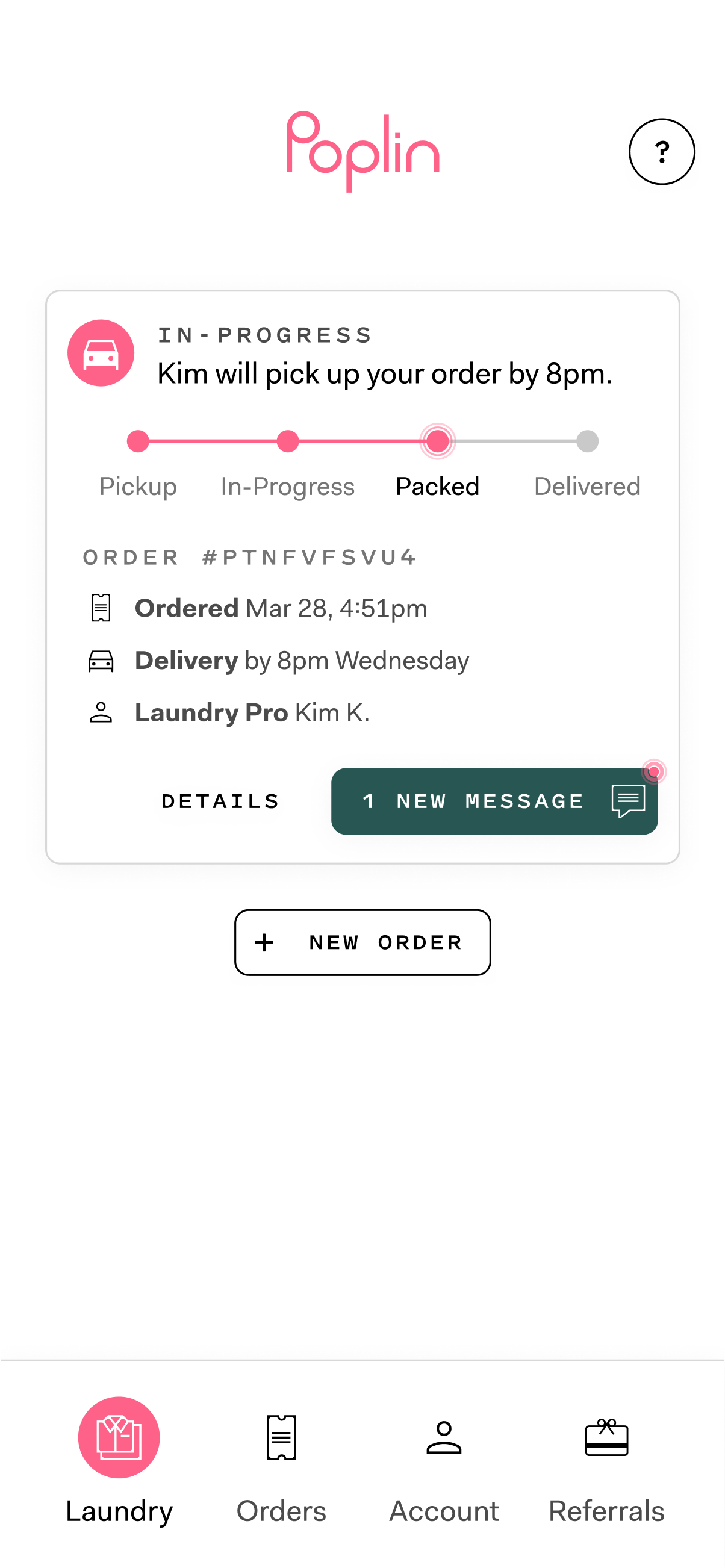The image size is (725, 1568).
Task: Click the Packed progress dot
Action: pyautogui.click(x=438, y=442)
